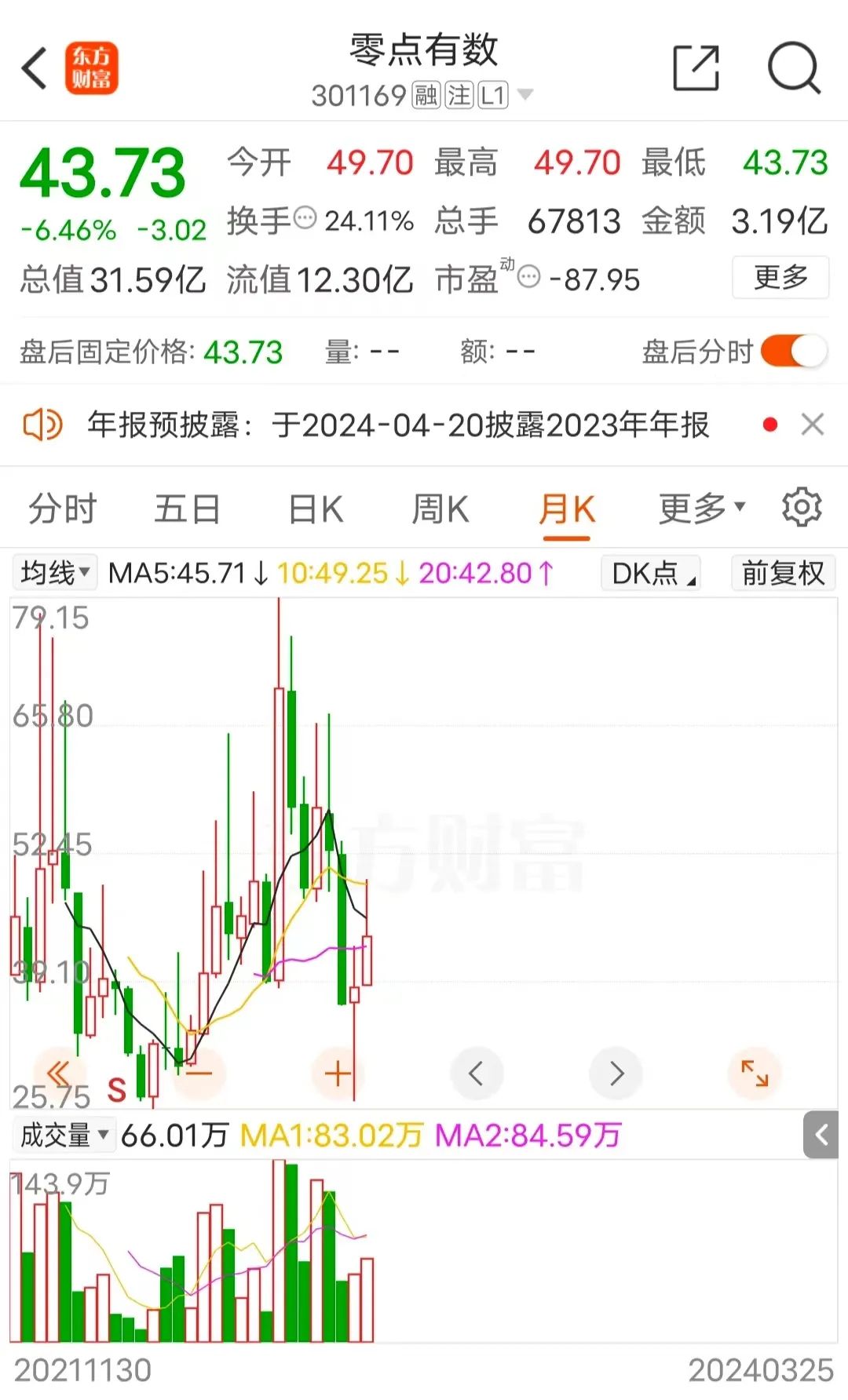Open chart settings via gear icon
This screenshot has width=848, height=1400.
[802, 508]
